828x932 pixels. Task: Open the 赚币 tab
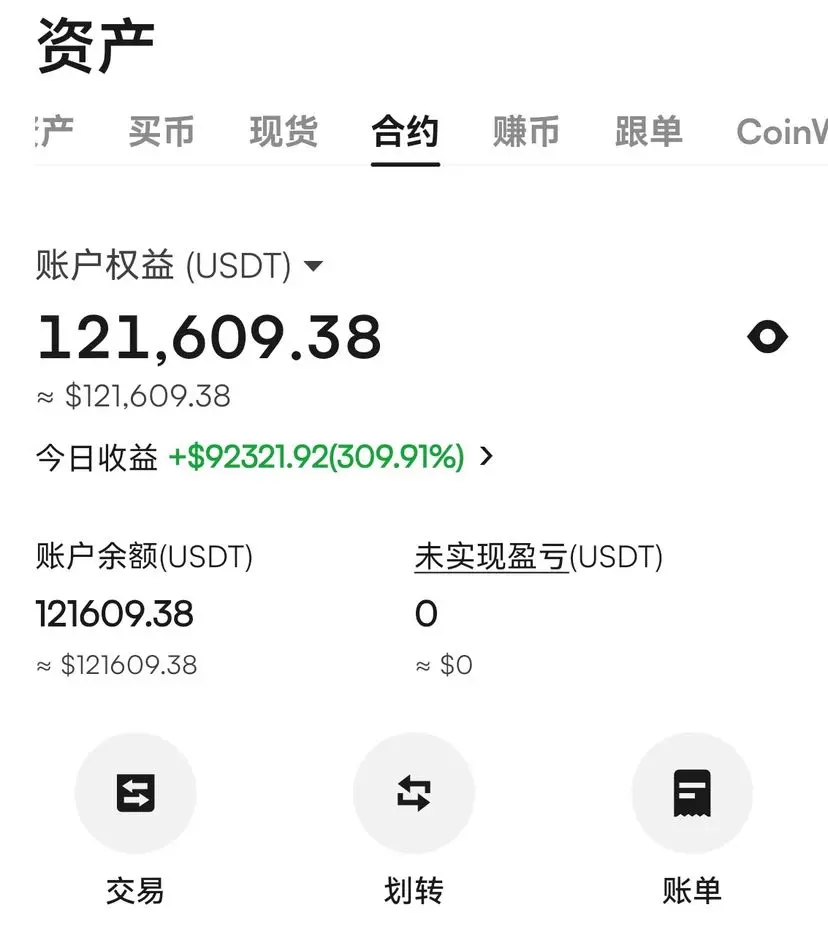526,132
